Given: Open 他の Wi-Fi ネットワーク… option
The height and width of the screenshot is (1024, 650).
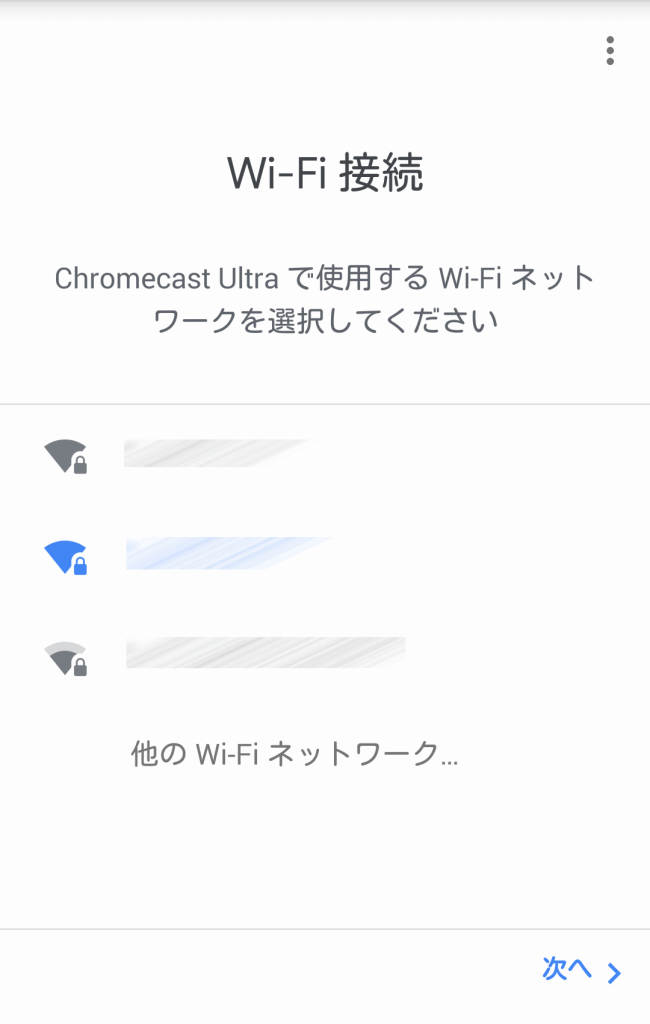Looking at the screenshot, I should point(294,753).
